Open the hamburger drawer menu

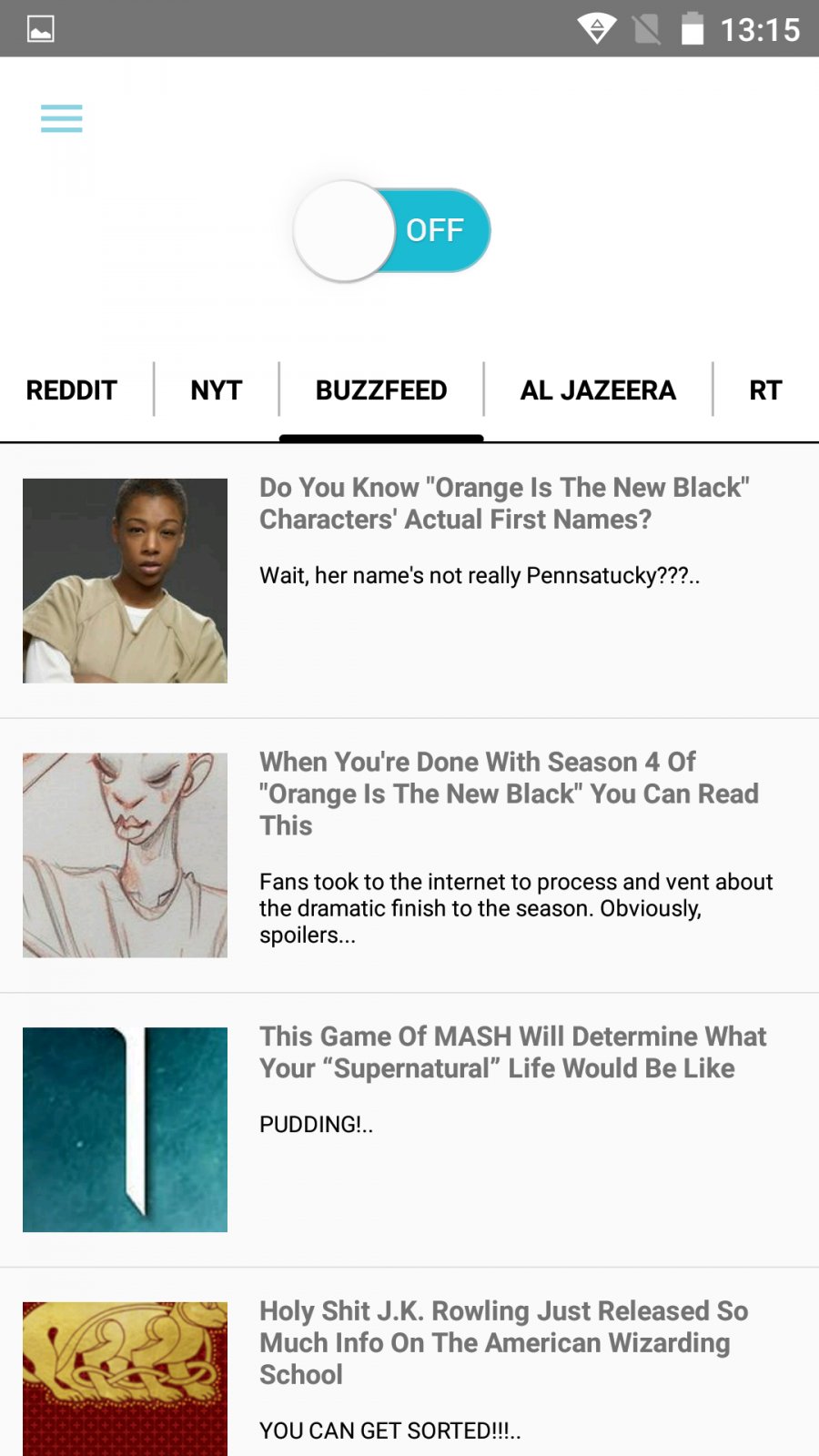click(61, 118)
